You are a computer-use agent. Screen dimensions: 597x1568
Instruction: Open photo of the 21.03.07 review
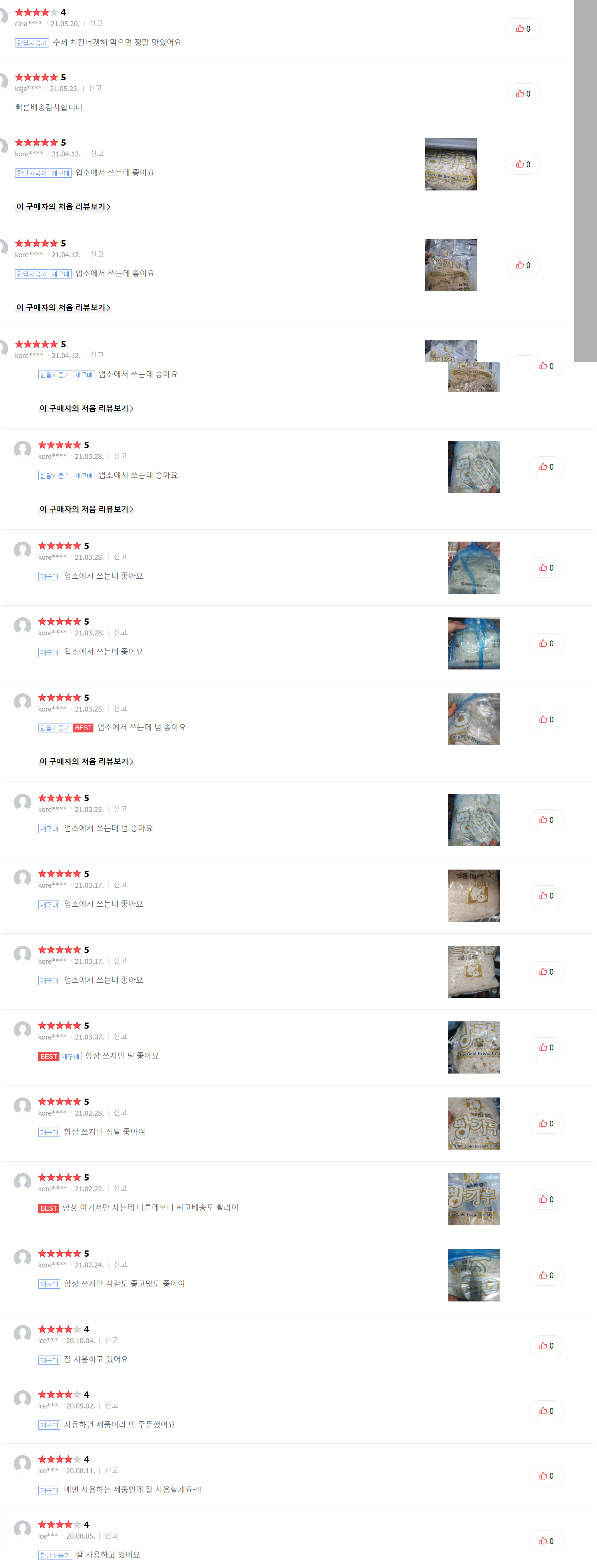[473, 1048]
